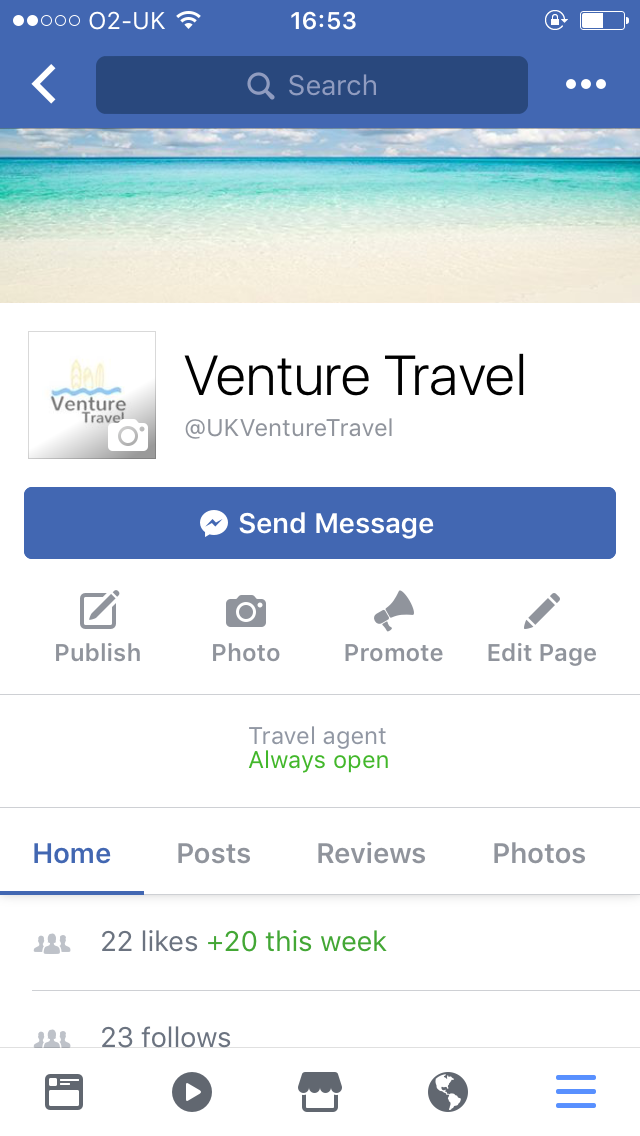
Task: Promote the Venture Travel page
Action: (394, 627)
